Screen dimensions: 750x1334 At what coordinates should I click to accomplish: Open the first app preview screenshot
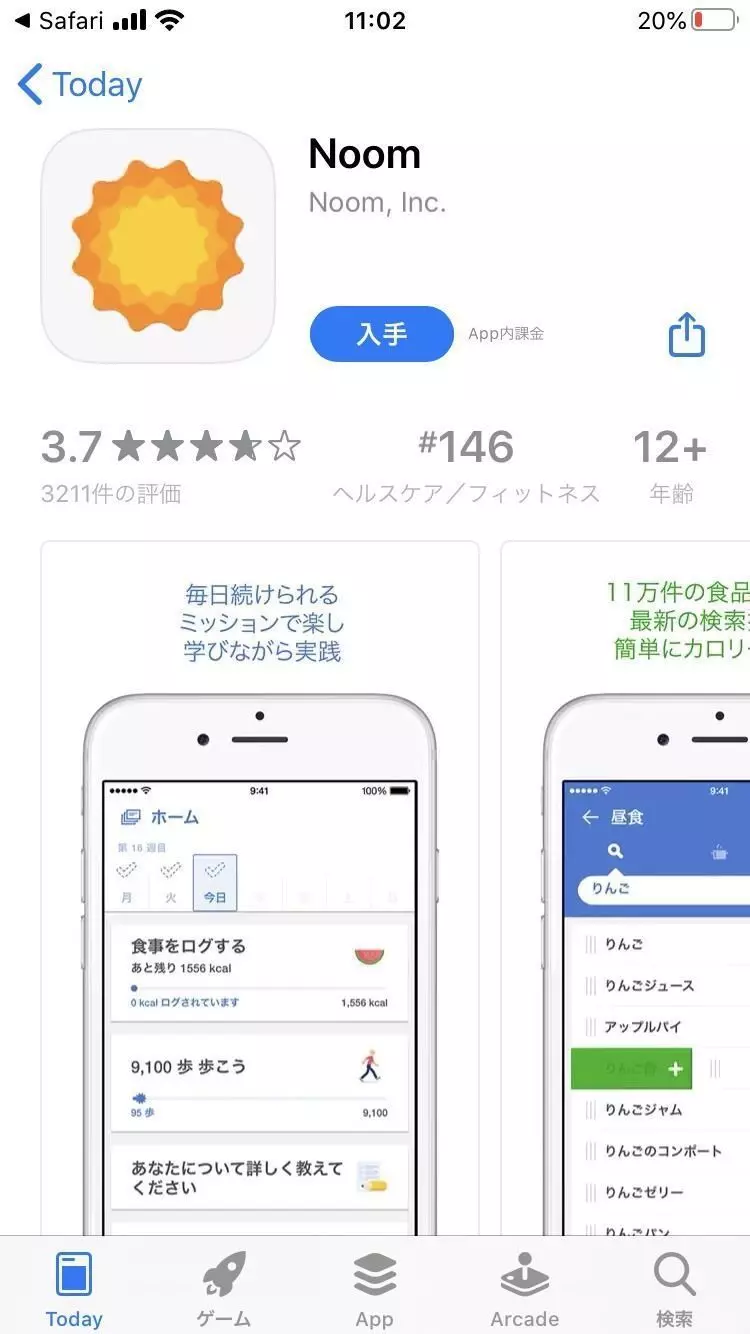(x=260, y=890)
